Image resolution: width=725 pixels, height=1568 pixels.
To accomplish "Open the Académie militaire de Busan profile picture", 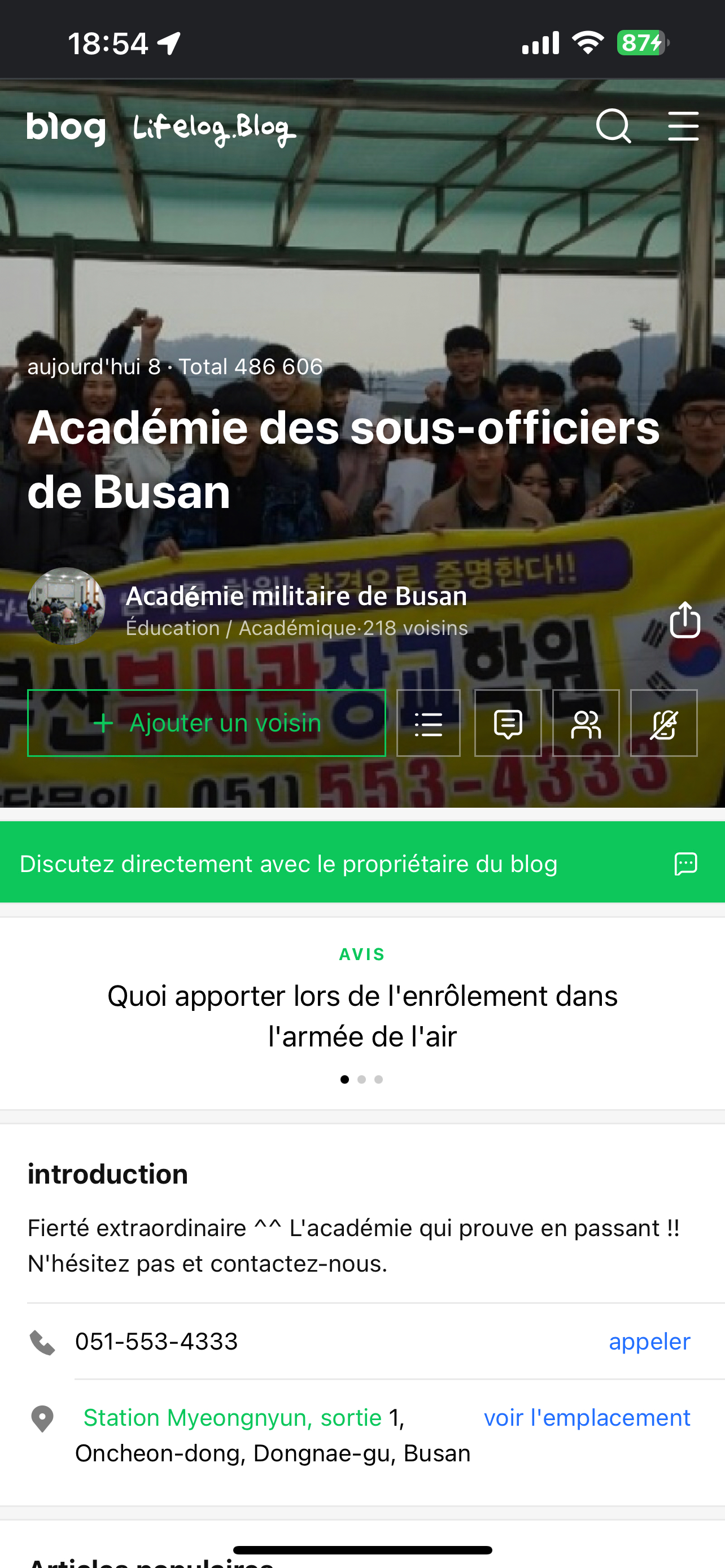I will (x=67, y=606).
